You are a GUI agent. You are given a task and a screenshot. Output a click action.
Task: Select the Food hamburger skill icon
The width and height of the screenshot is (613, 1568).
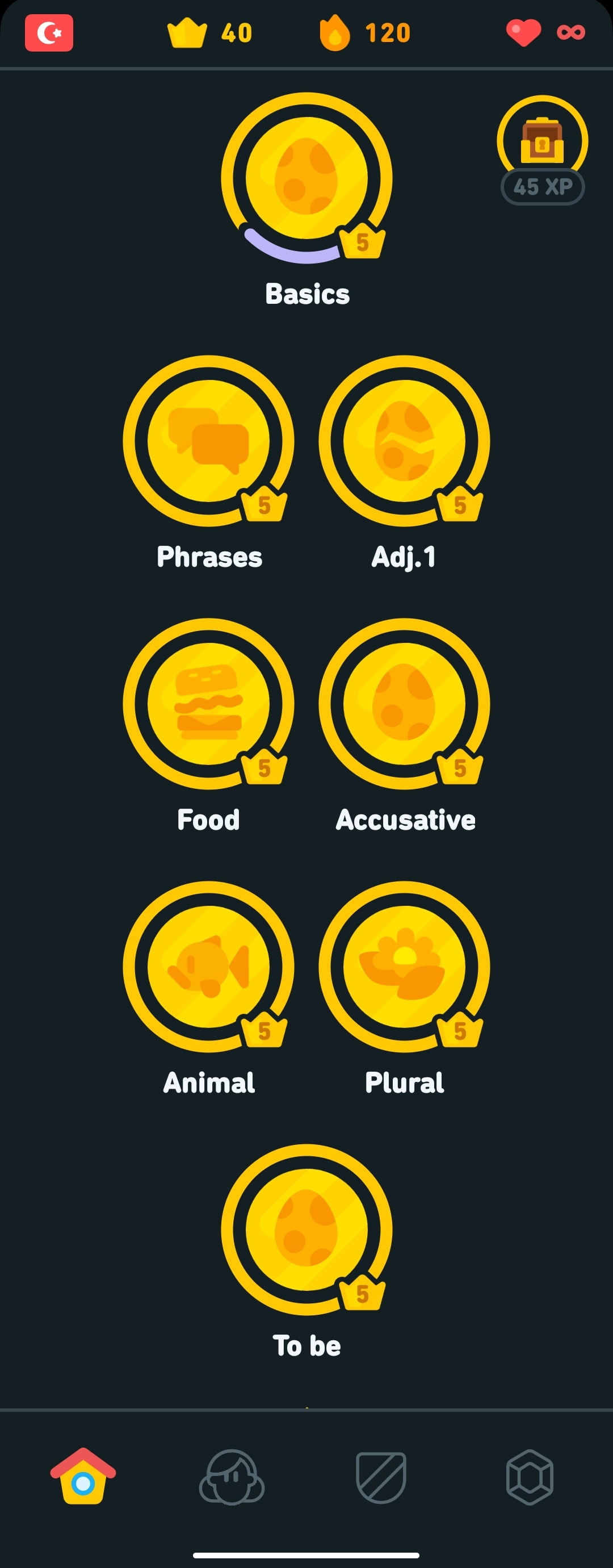point(210,705)
